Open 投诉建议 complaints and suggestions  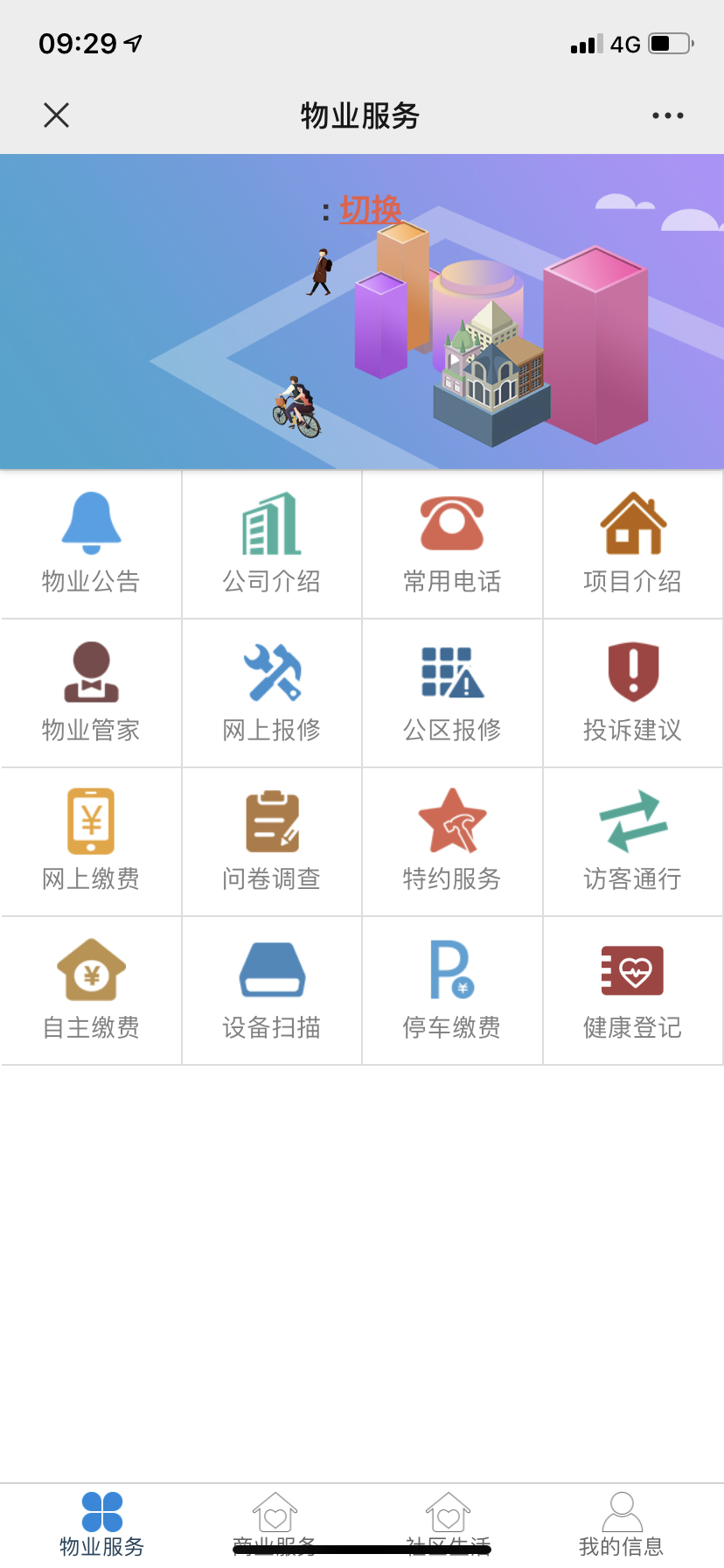(633, 693)
